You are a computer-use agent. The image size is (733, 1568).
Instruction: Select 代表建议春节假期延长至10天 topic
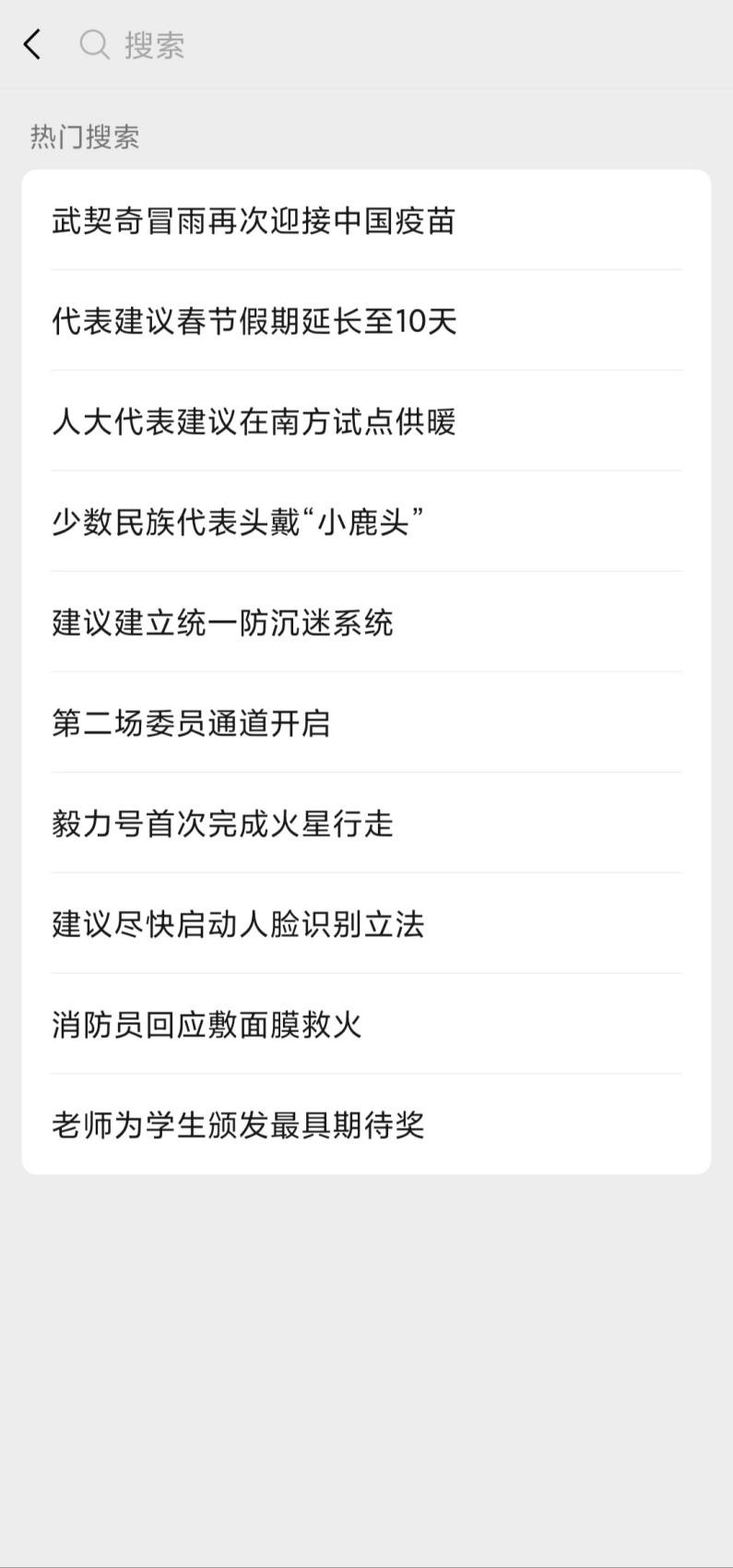(256, 322)
